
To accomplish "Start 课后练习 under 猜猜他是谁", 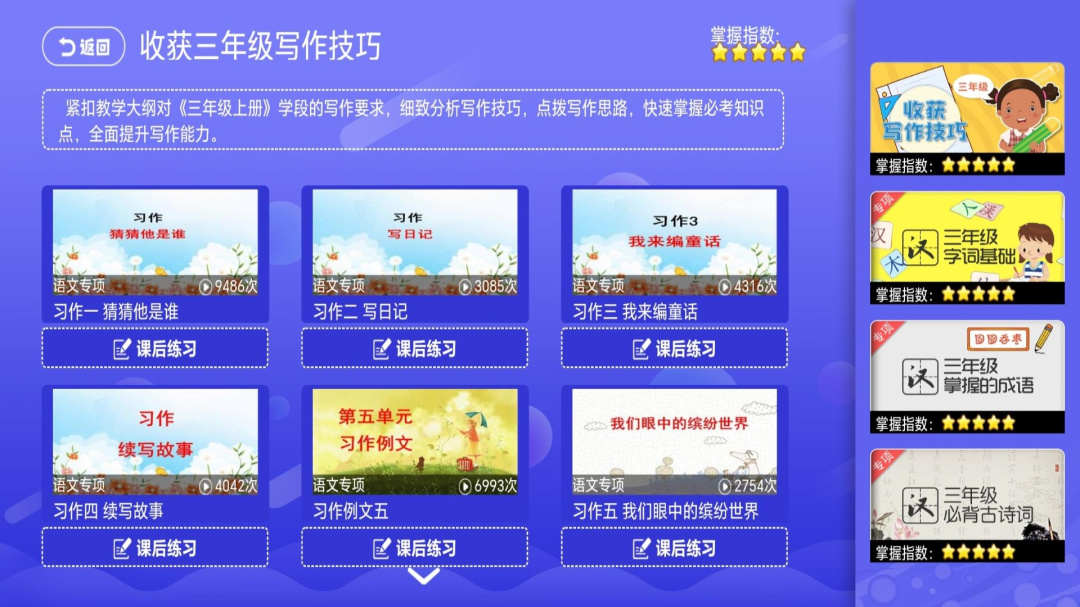I will [155, 348].
